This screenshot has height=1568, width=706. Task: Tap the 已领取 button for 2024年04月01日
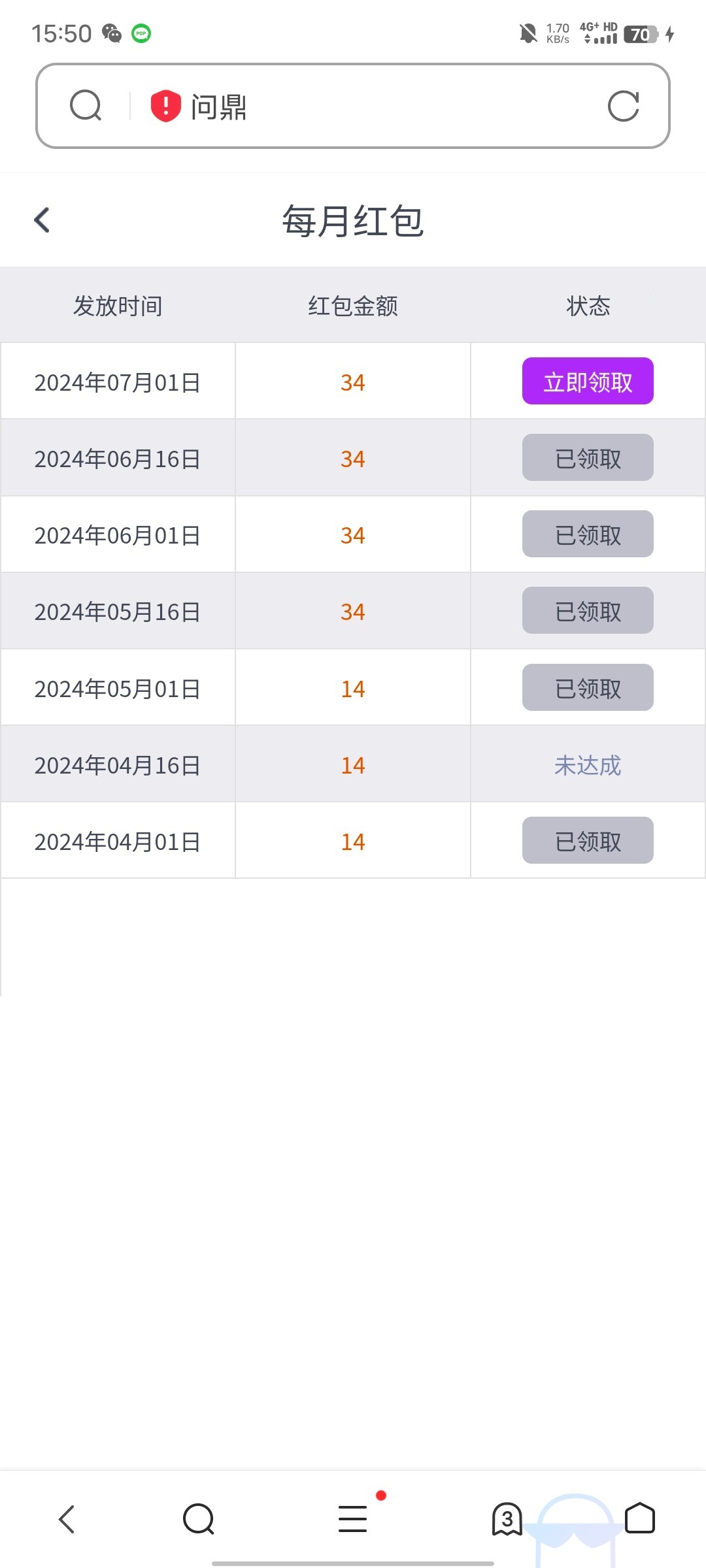click(x=588, y=840)
